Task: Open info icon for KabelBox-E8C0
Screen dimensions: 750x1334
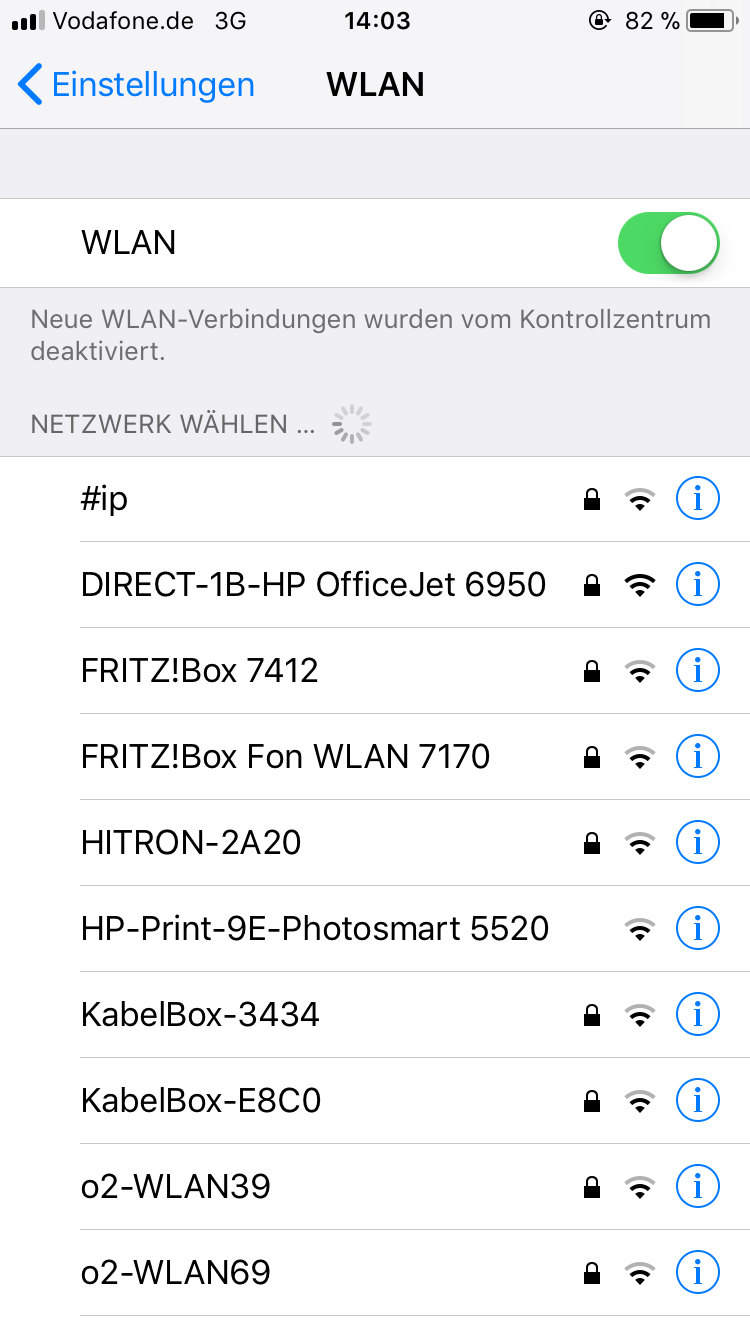Action: coord(698,1101)
